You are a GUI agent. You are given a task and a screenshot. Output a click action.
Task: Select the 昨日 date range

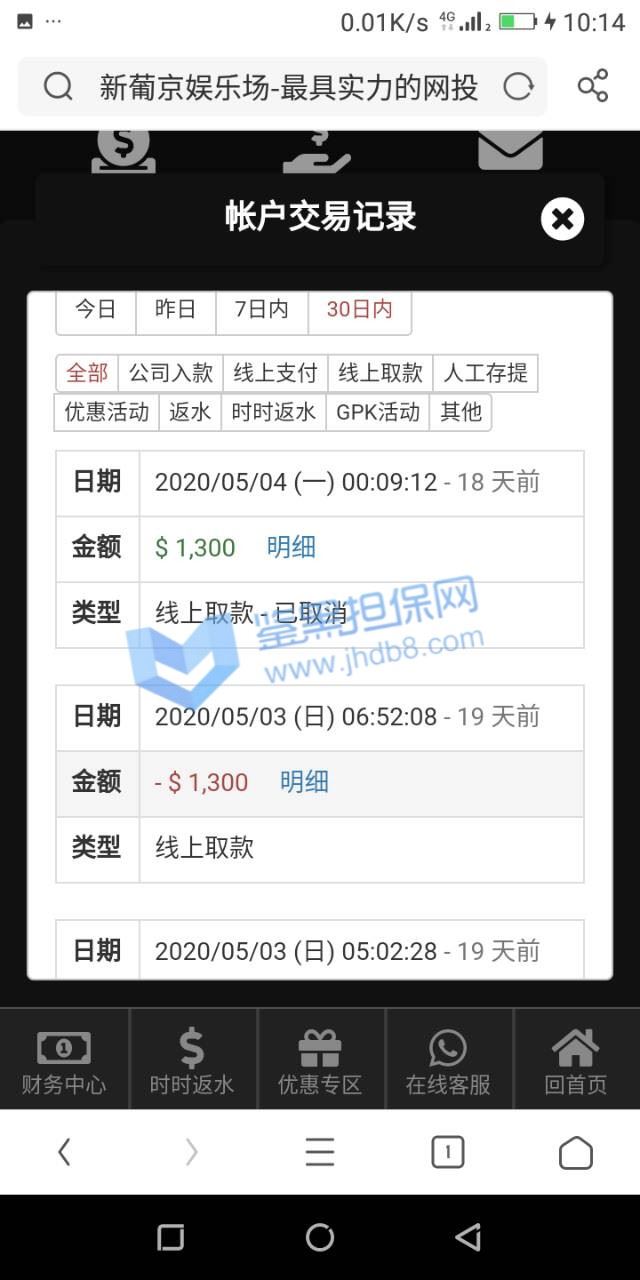pyautogui.click(x=176, y=310)
